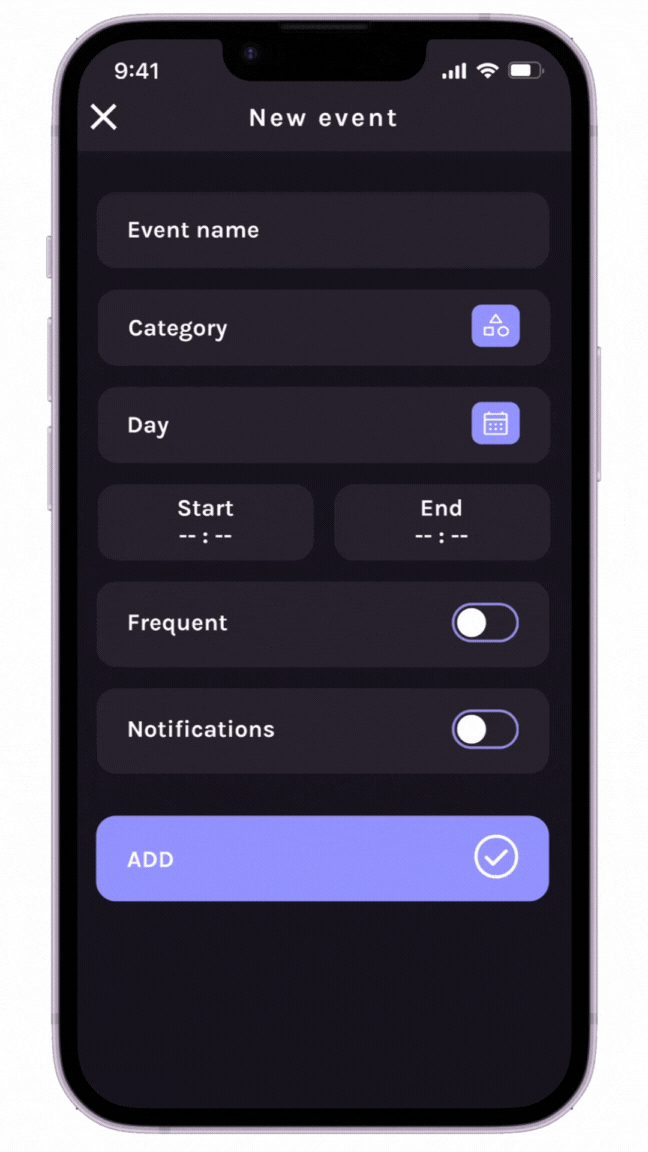Turn on Notifications switch
This screenshot has width=648, height=1152.
[x=485, y=730]
